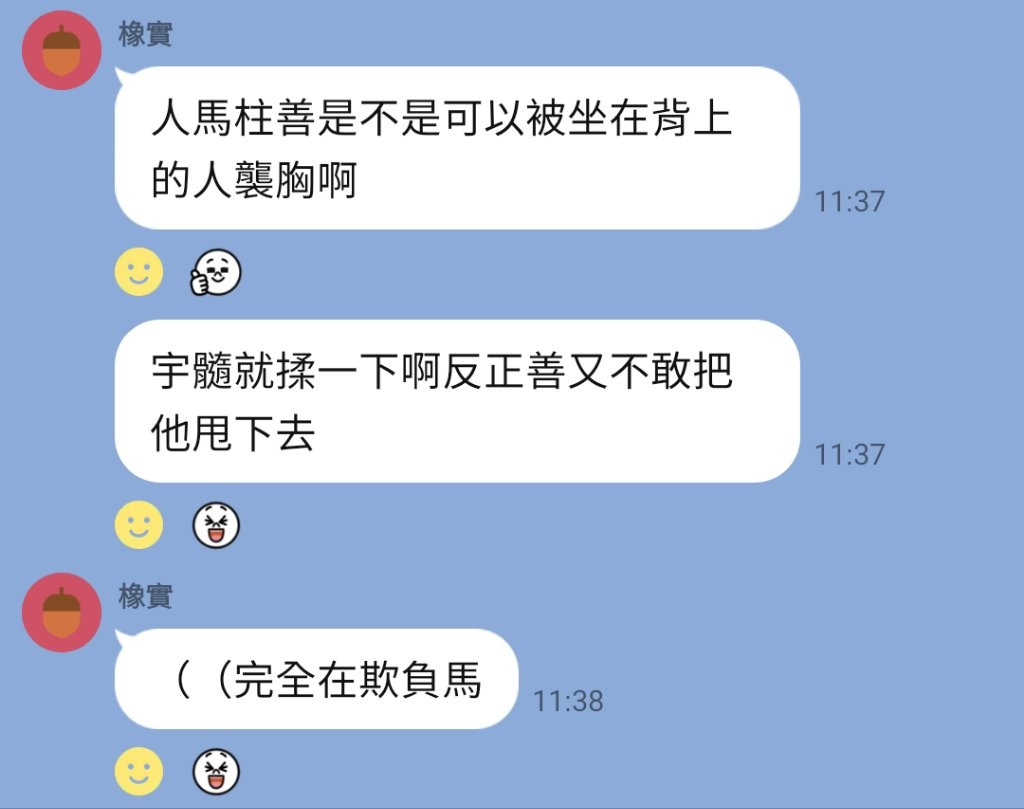View the laughing reaction under 完全在欺負馬

point(215,771)
